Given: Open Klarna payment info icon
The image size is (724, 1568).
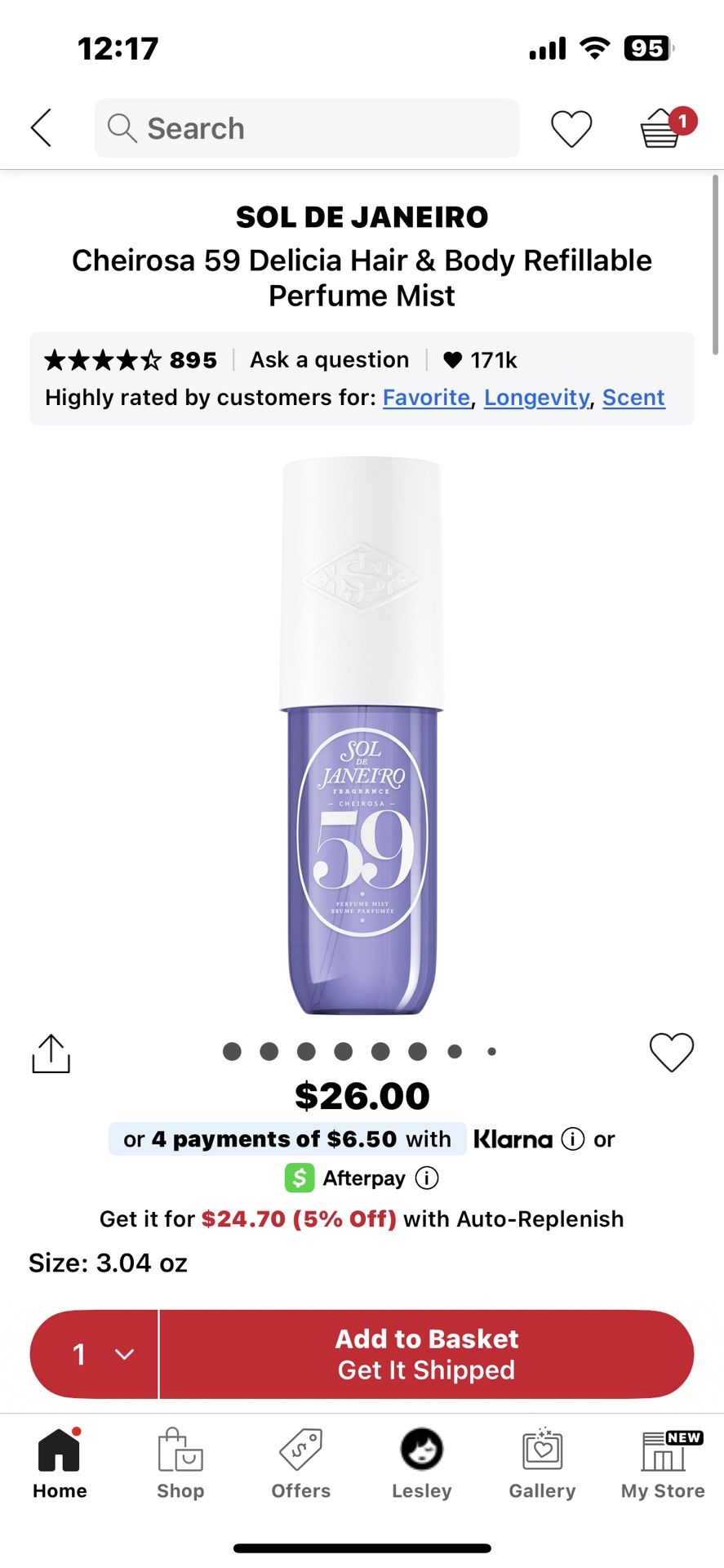Looking at the screenshot, I should (x=573, y=1138).
